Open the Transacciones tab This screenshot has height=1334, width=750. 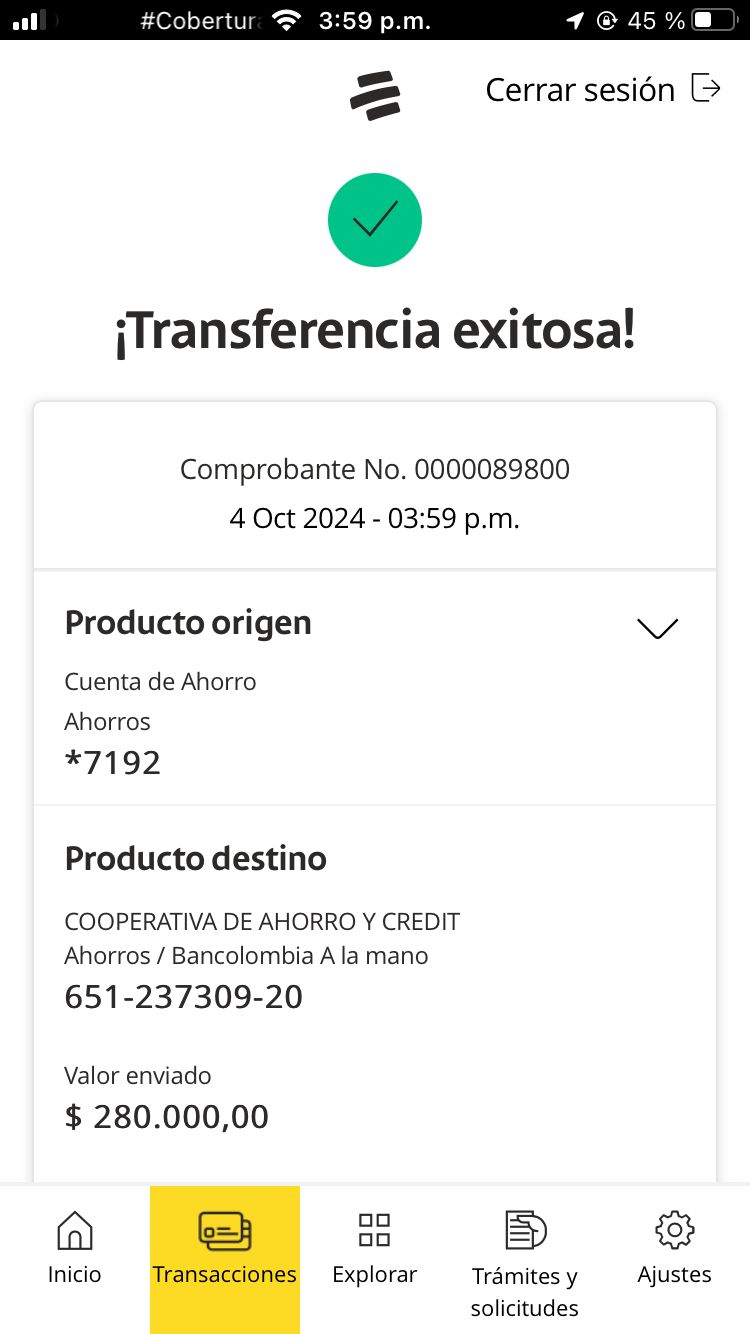225,1248
